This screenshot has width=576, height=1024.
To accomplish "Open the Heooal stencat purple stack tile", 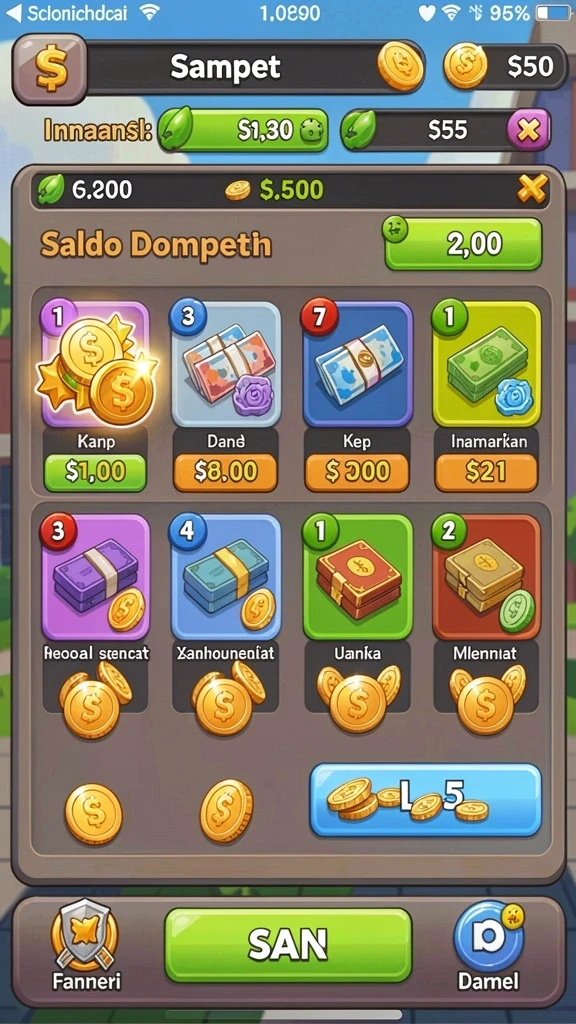I will coord(95,577).
